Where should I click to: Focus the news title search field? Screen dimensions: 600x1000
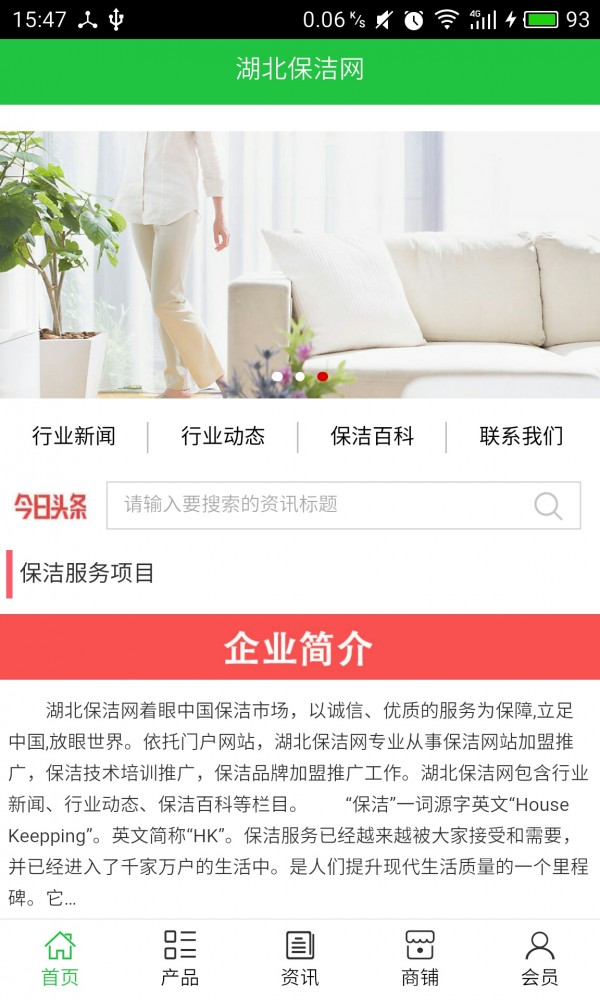[x=320, y=505]
